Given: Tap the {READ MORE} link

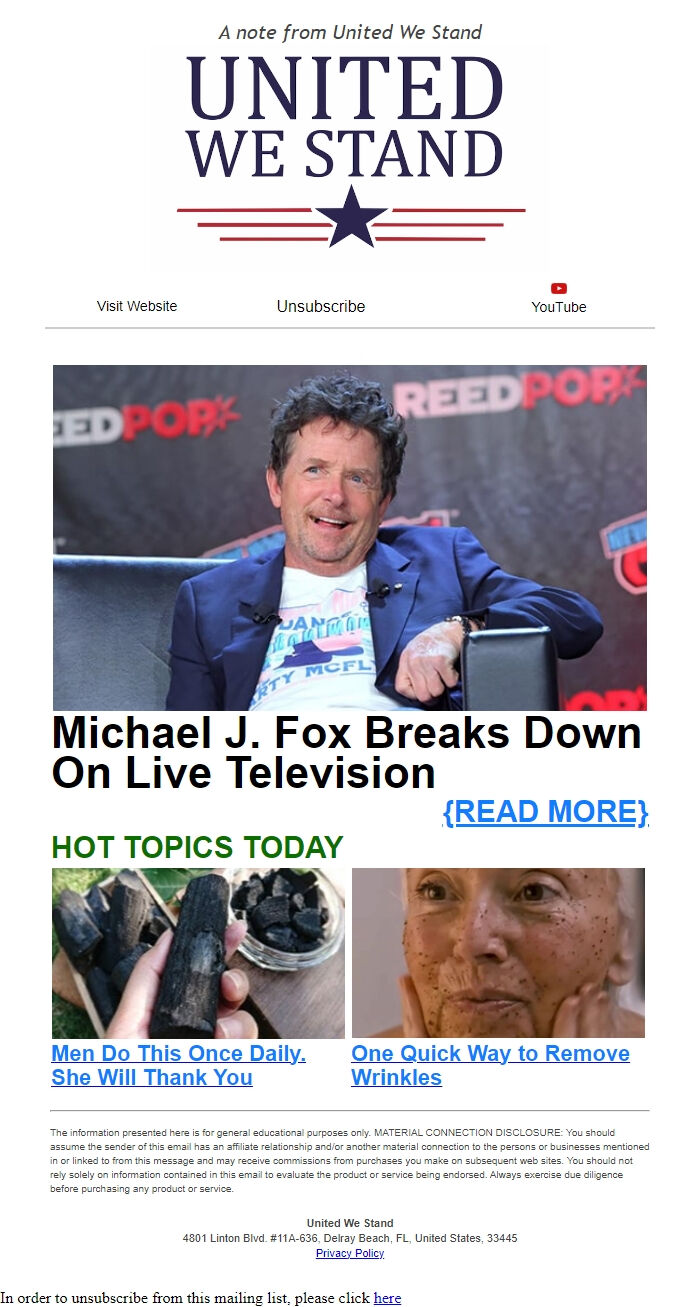Looking at the screenshot, I should 545,811.
